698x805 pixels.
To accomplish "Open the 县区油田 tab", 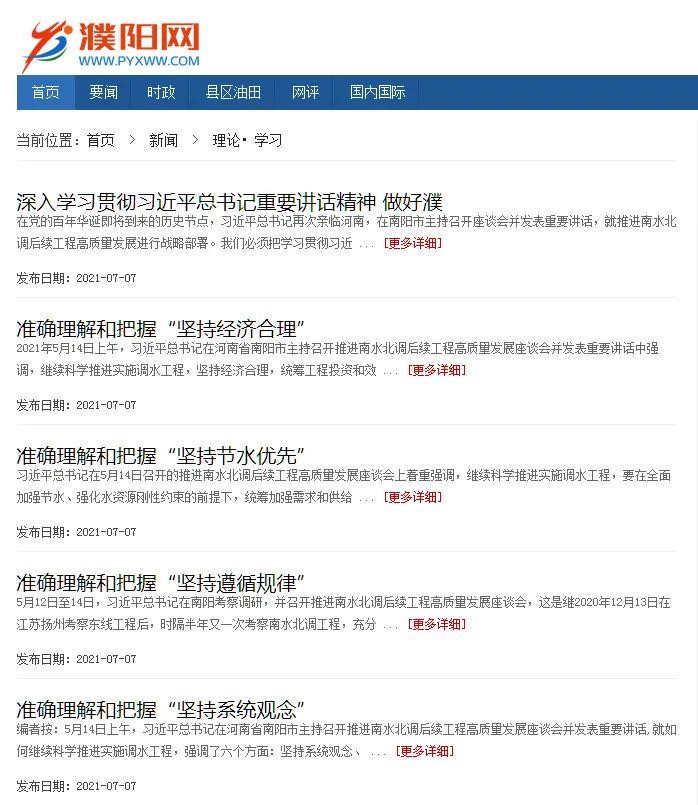I will coord(233,92).
